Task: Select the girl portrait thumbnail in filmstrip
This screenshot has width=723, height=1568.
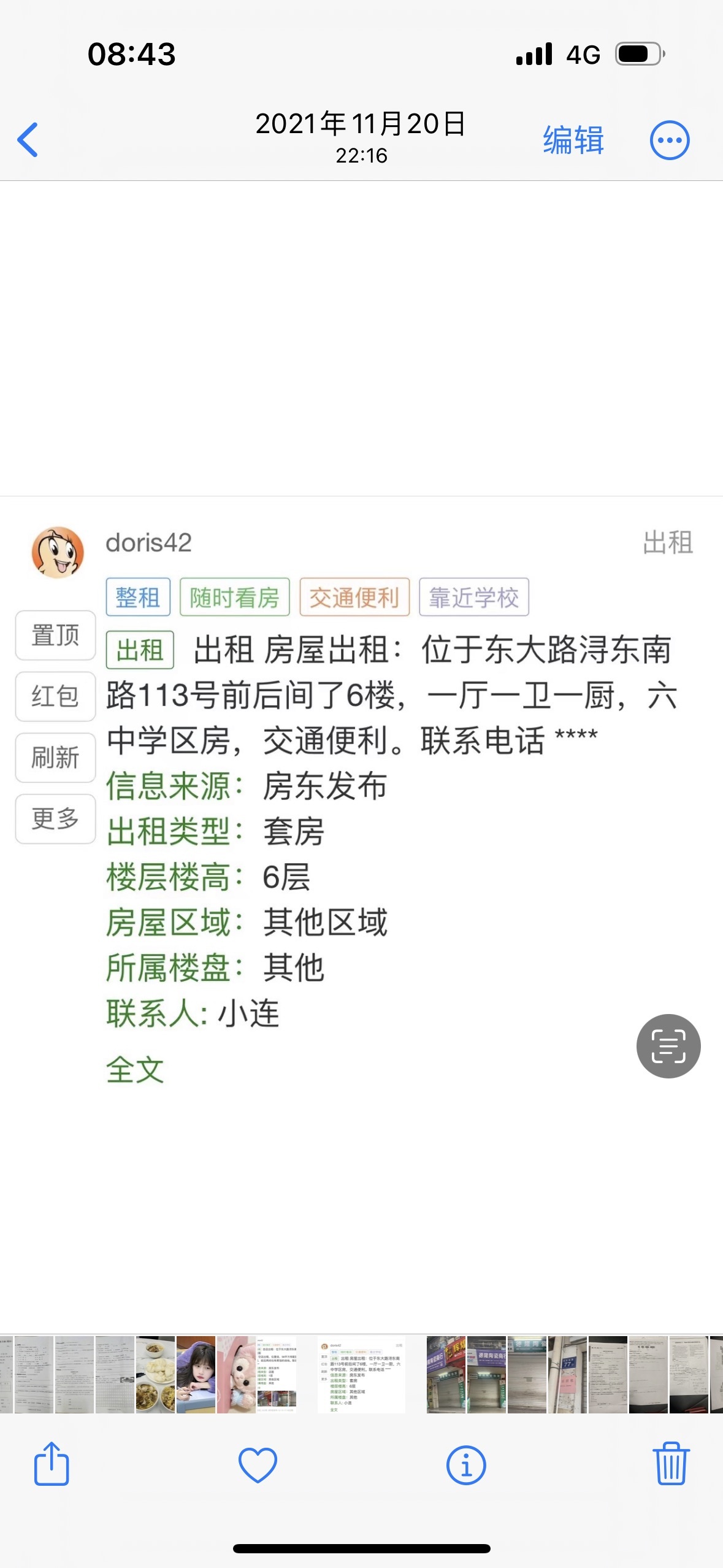Action: tap(196, 1375)
